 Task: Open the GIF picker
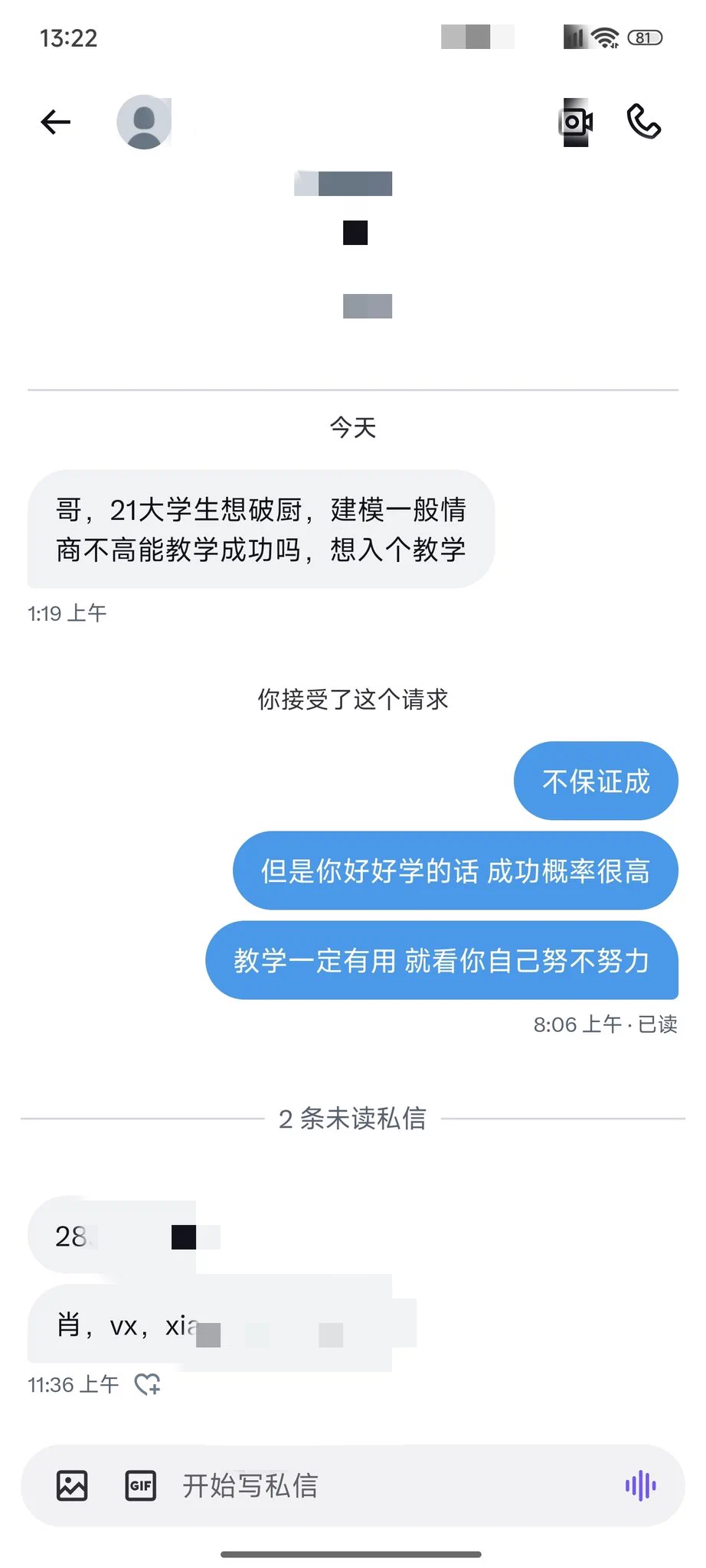(141, 1485)
